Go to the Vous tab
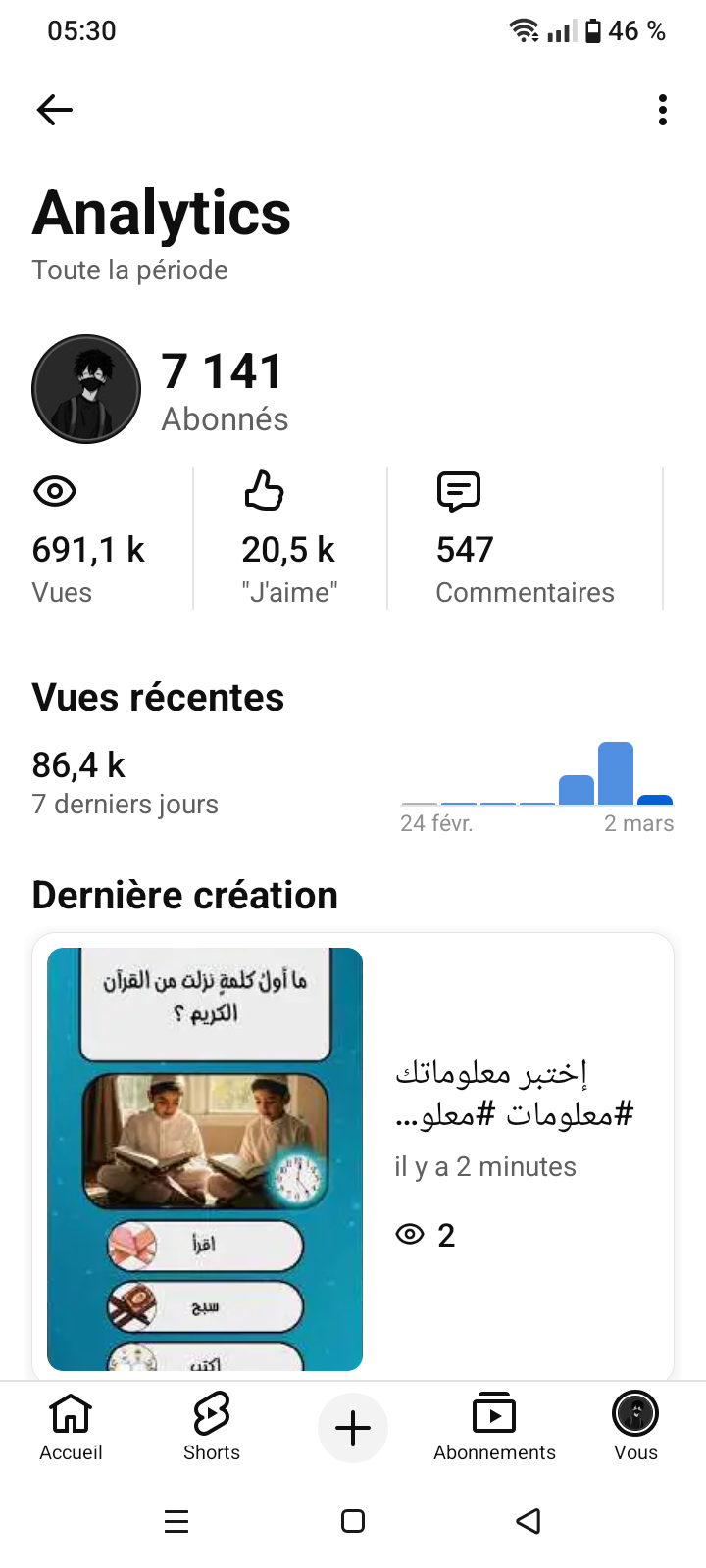The height and width of the screenshot is (1568, 706). coord(635,1427)
